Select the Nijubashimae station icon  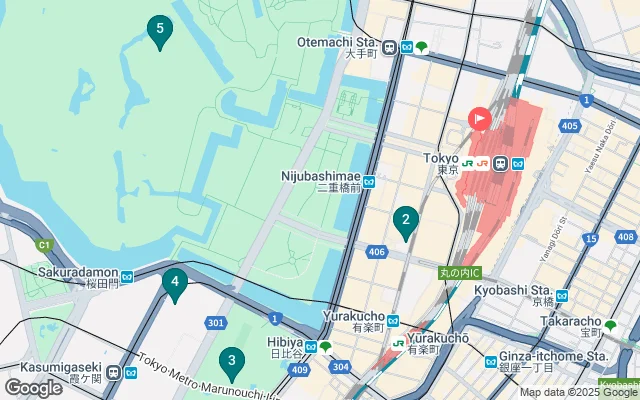tap(369, 182)
